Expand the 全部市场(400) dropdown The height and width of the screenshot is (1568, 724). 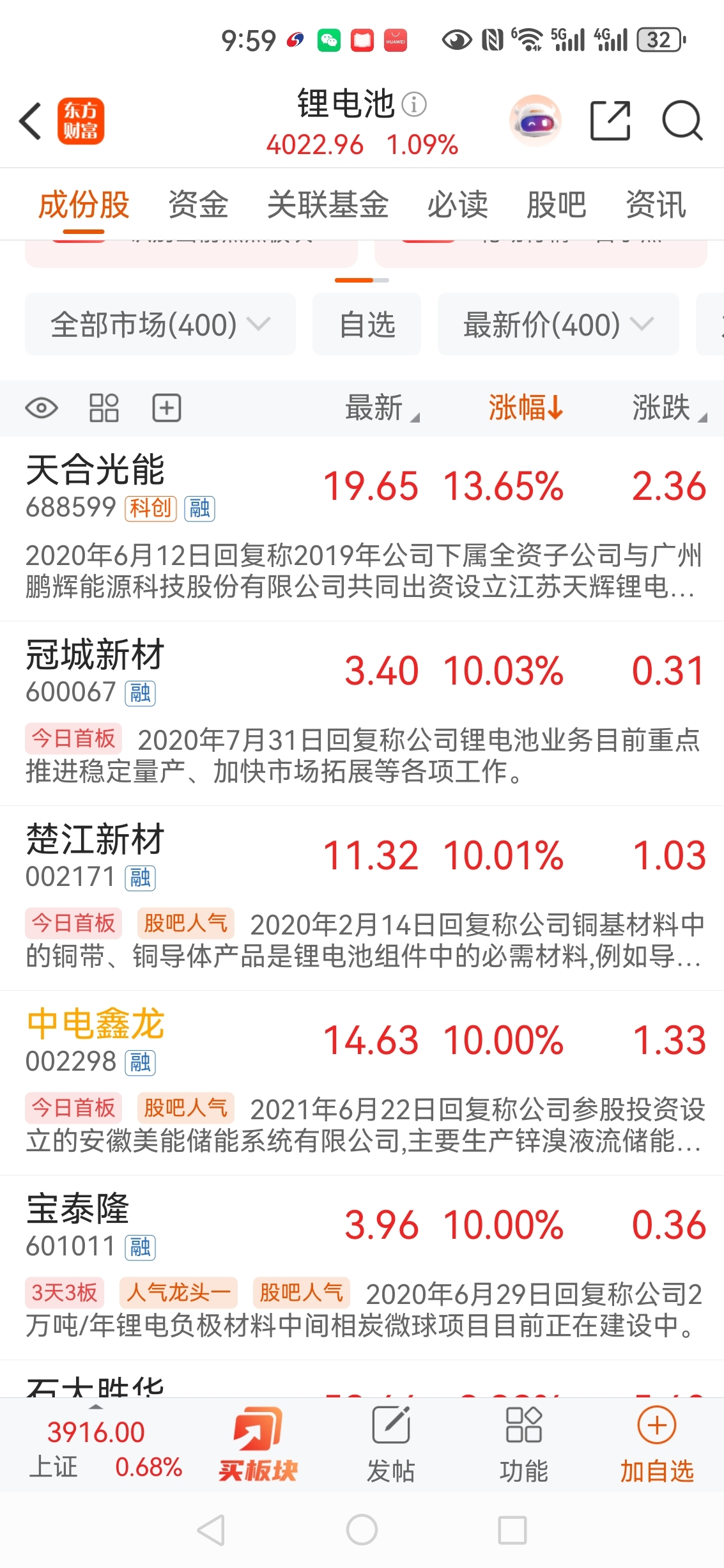click(160, 324)
